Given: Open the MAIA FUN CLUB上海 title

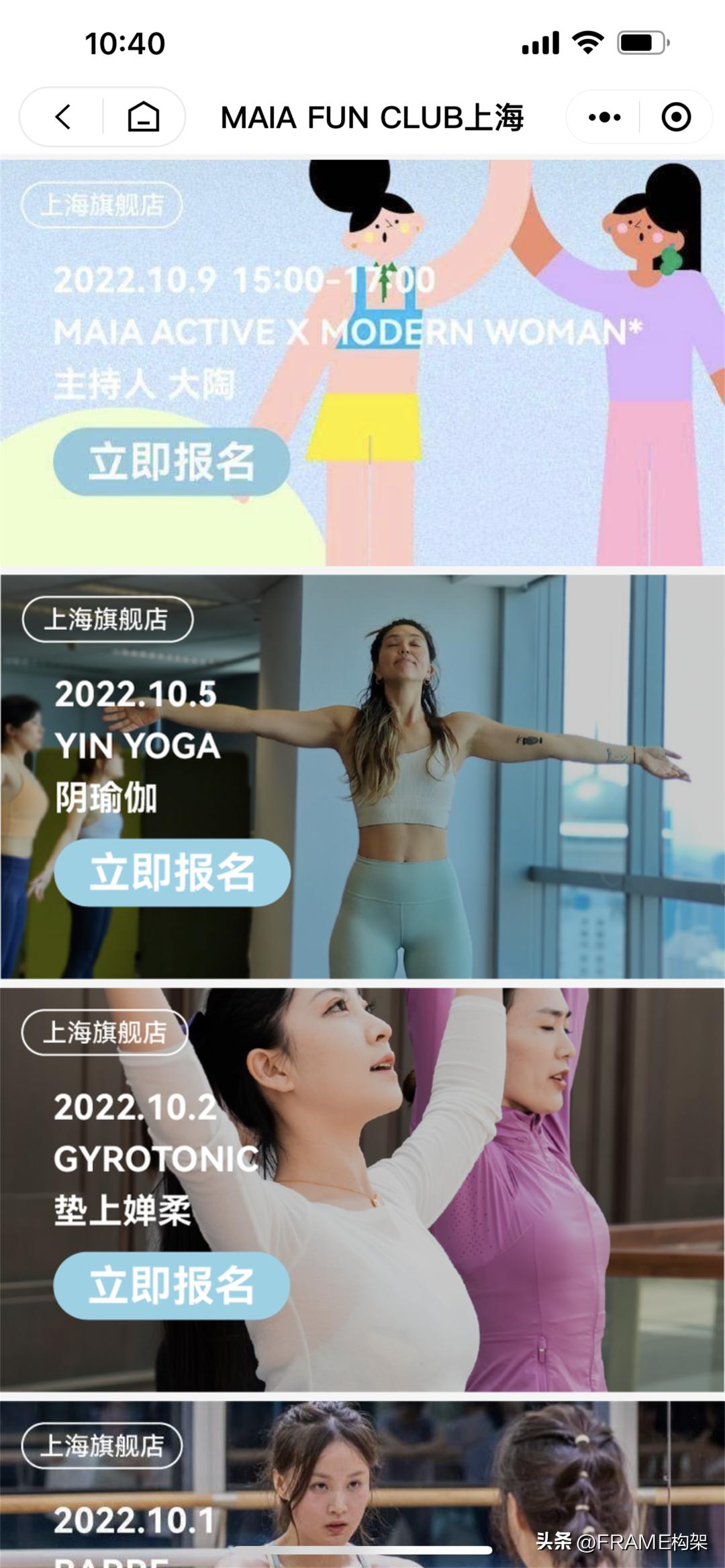Looking at the screenshot, I should 375,116.
